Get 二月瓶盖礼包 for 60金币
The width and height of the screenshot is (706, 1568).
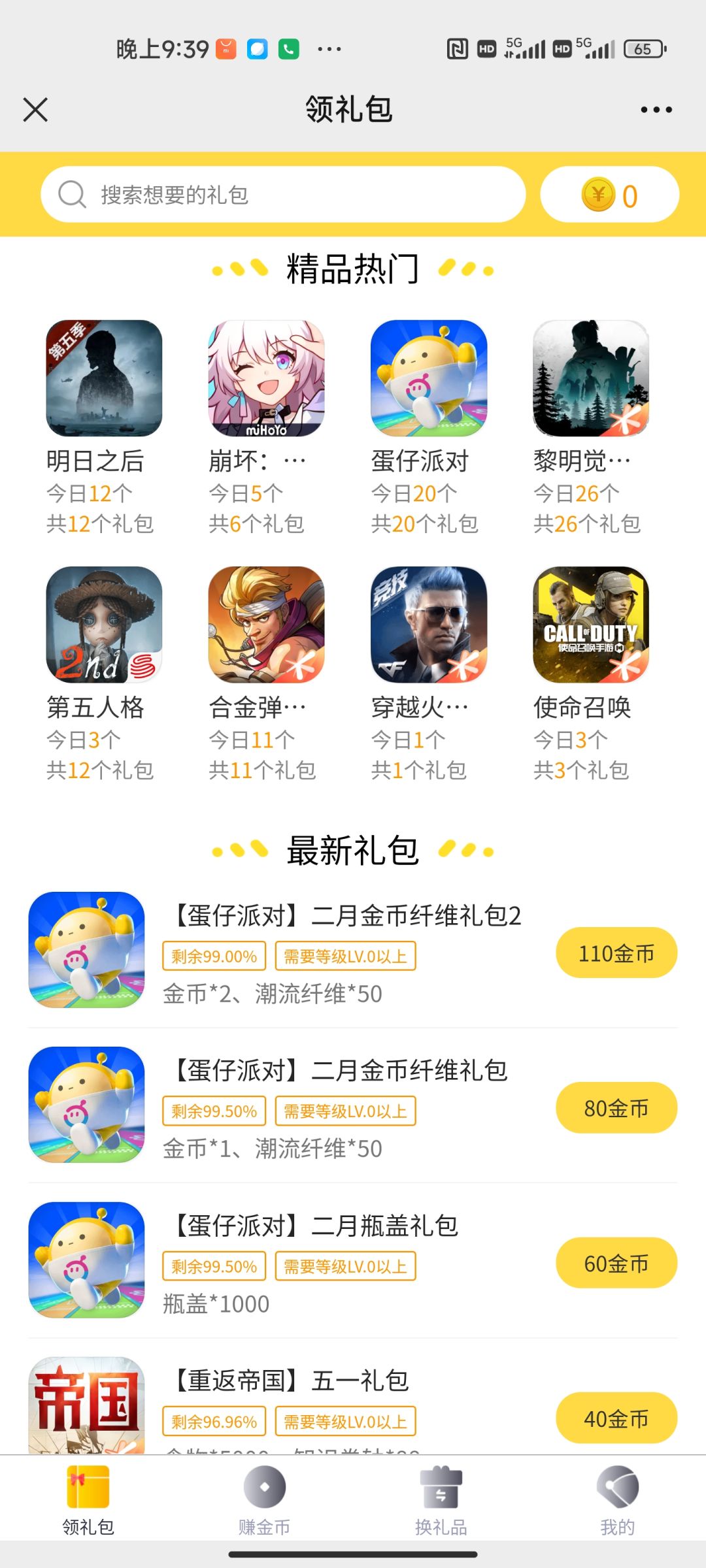point(616,1264)
